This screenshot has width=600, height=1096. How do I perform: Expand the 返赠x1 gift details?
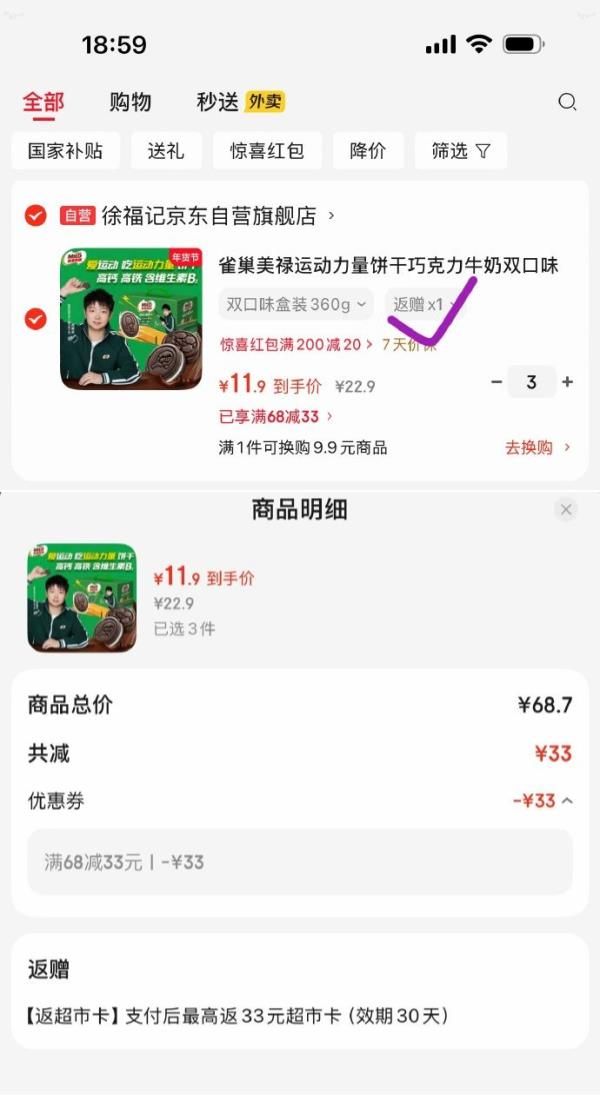(425, 304)
